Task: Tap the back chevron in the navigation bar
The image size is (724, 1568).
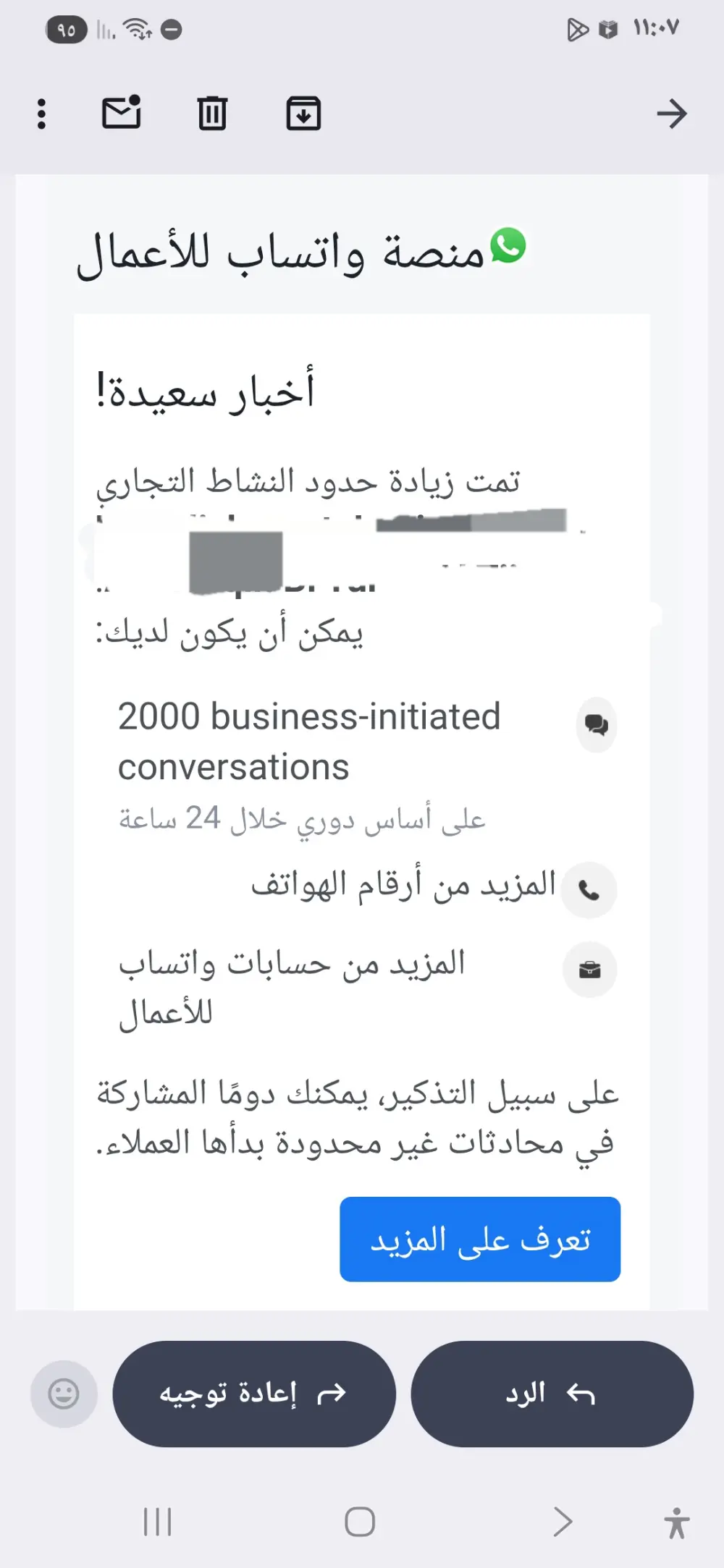Action: coord(561,1522)
